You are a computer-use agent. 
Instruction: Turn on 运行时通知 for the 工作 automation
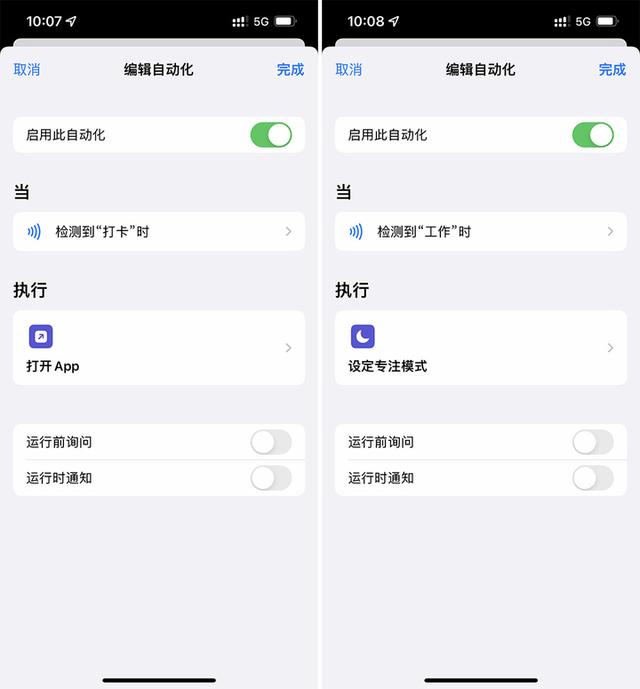click(x=593, y=478)
